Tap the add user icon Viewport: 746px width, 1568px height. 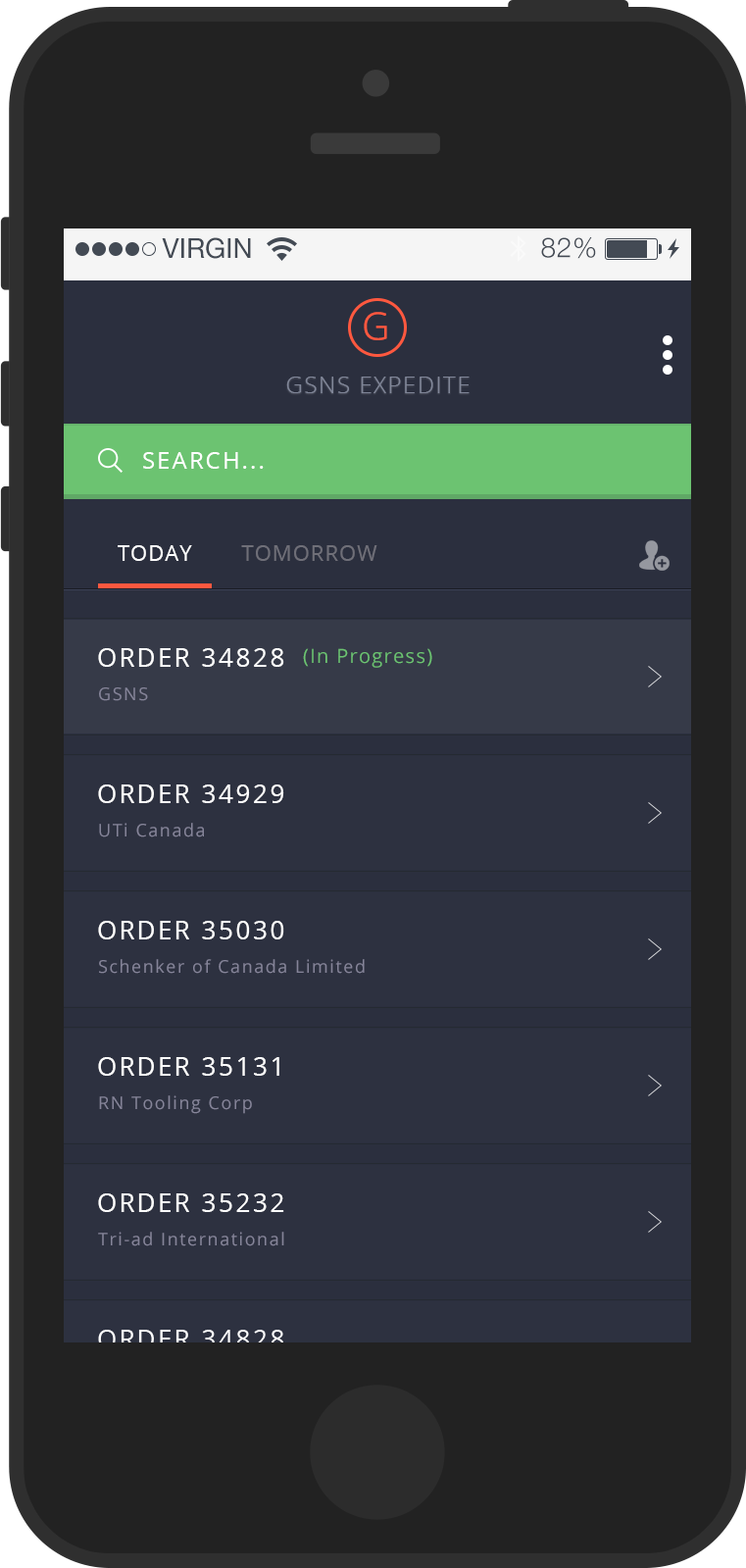(x=654, y=556)
